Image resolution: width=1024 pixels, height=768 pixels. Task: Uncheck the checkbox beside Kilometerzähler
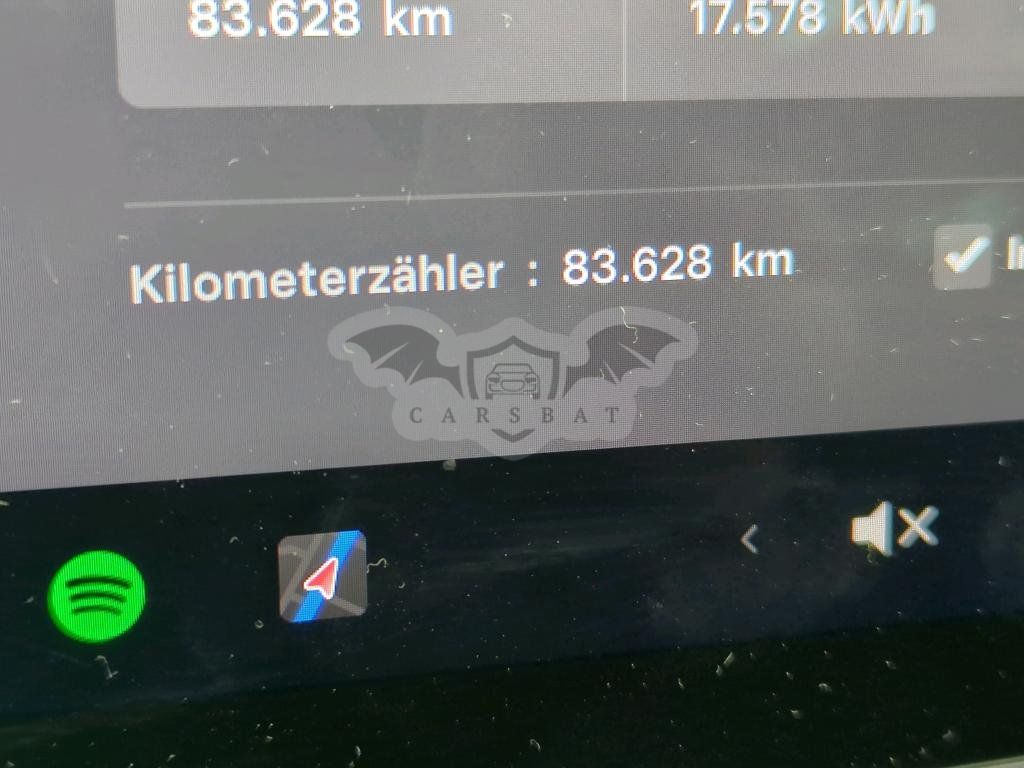(x=963, y=257)
